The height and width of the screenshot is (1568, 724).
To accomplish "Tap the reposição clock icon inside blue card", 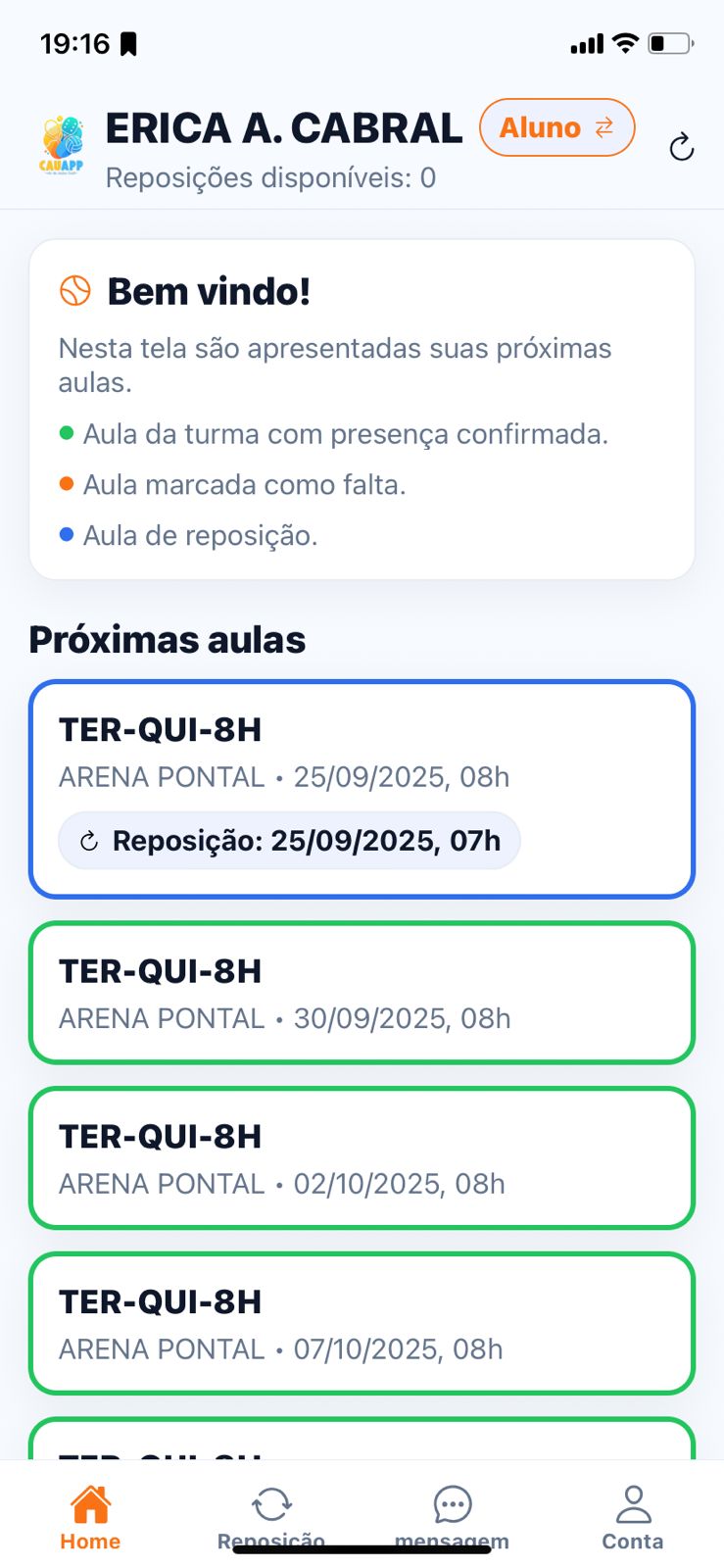I will [89, 840].
